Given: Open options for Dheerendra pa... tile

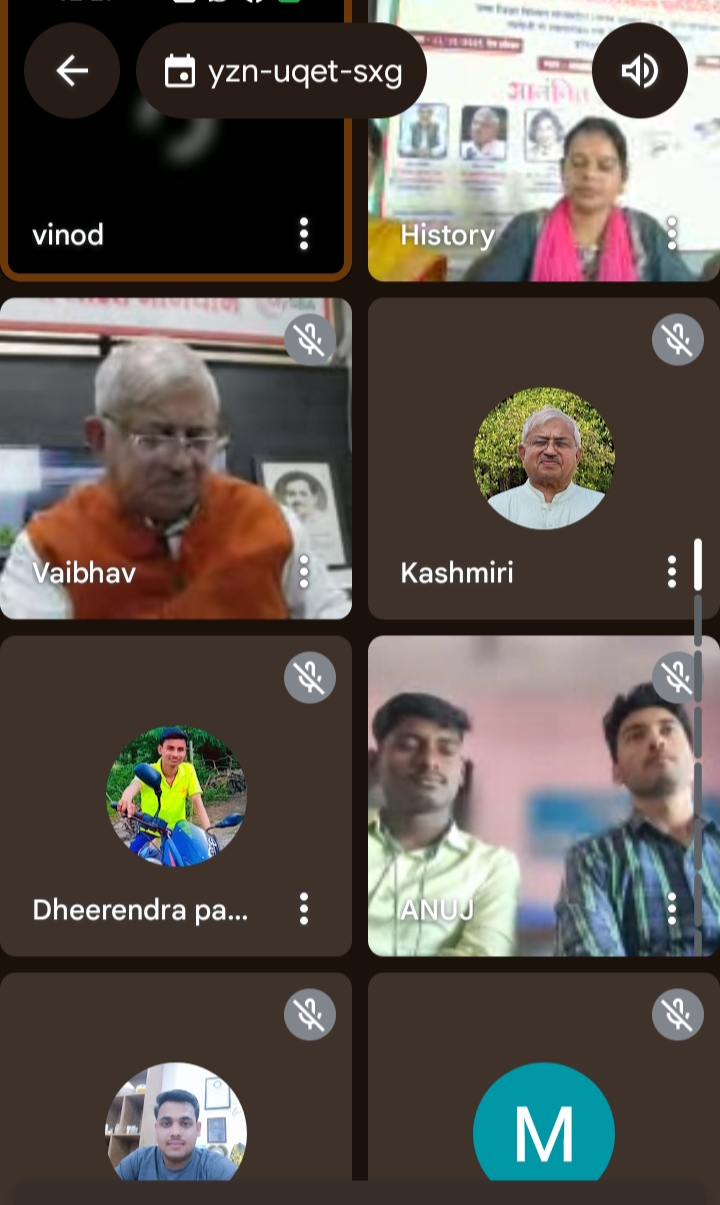Looking at the screenshot, I should (304, 909).
